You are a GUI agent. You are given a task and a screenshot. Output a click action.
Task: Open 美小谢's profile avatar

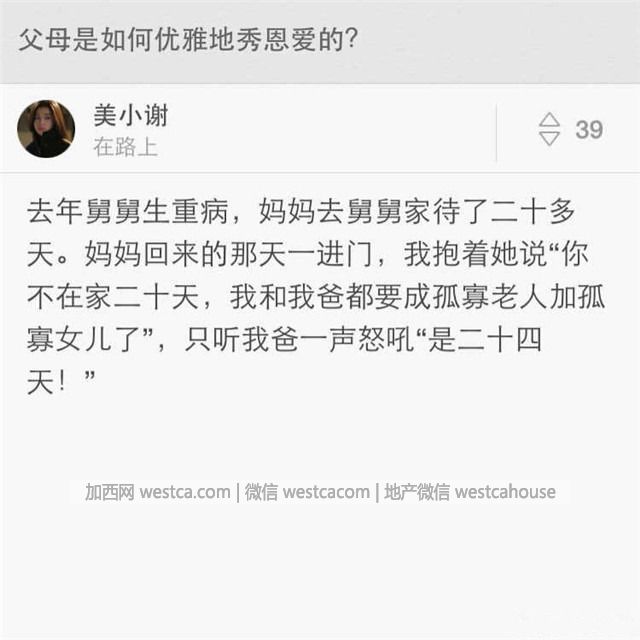(46, 129)
